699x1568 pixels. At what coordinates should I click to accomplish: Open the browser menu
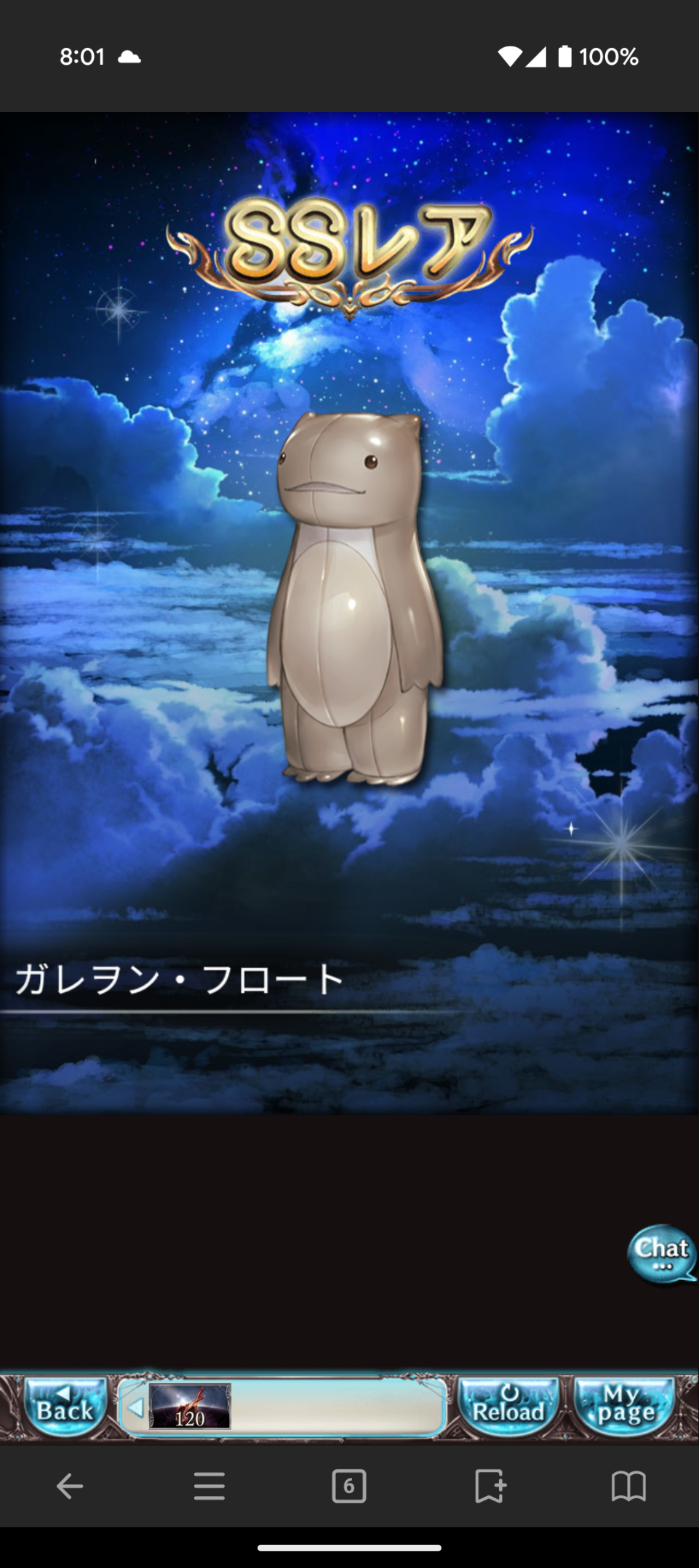coord(209,1487)
